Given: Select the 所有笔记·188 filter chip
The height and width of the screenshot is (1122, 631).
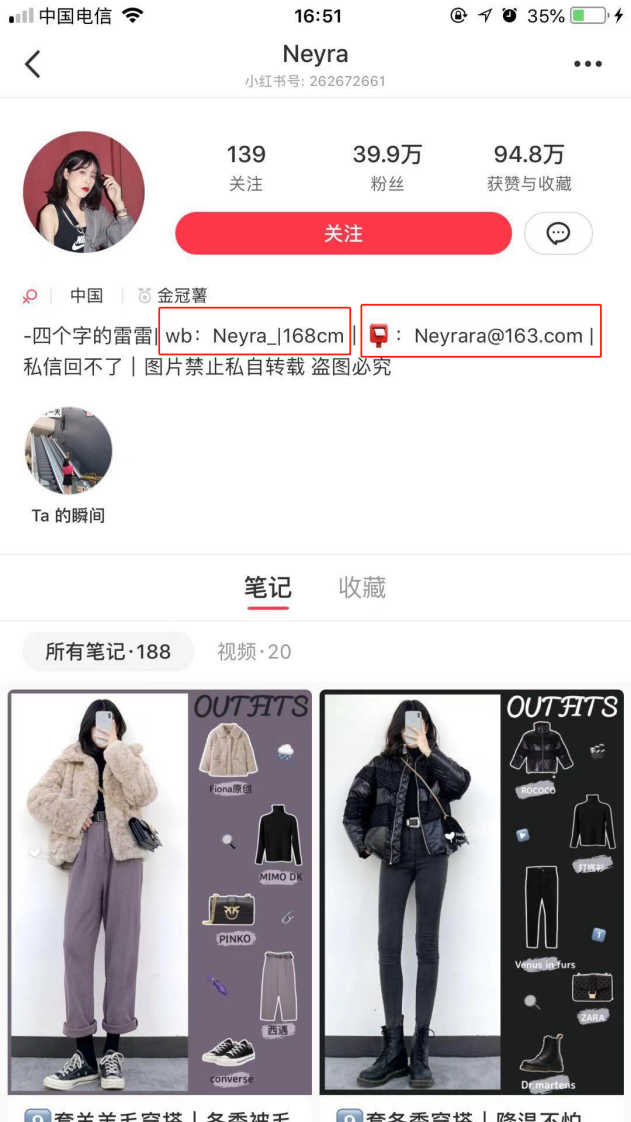Looking at the screenshot, I should 108,652.
